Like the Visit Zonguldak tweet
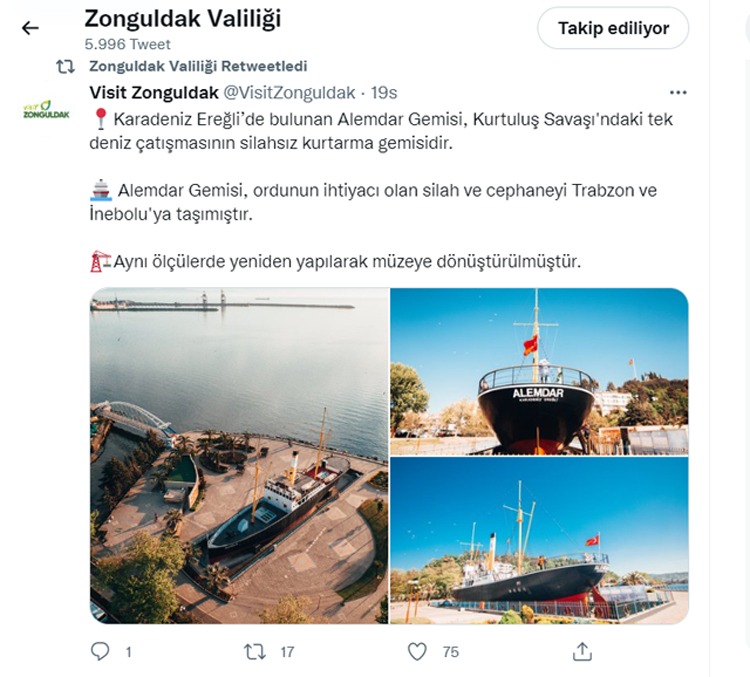The width and height of the screenshot is (750, 677). [418, 651]
